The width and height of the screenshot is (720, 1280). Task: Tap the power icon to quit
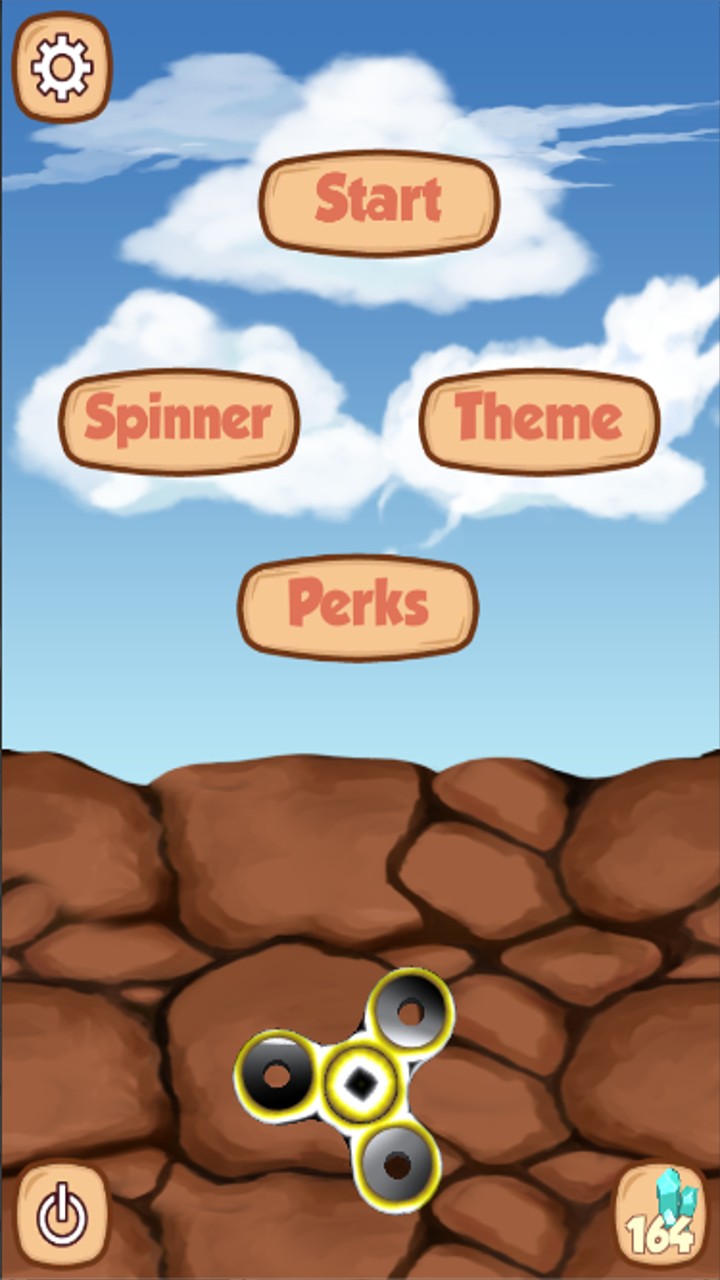pos(62,1214)
